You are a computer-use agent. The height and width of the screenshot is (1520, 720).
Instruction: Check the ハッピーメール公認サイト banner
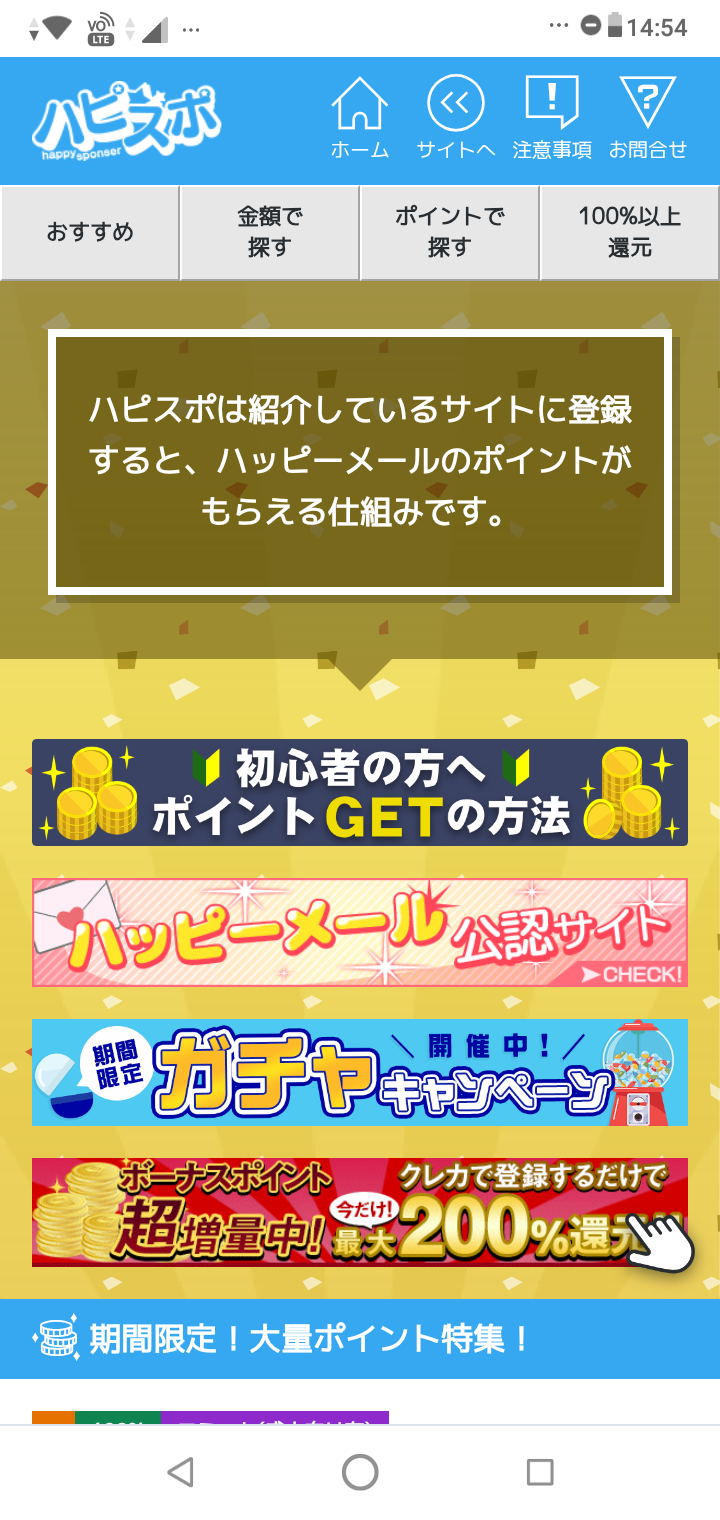(x=360, y=932)
